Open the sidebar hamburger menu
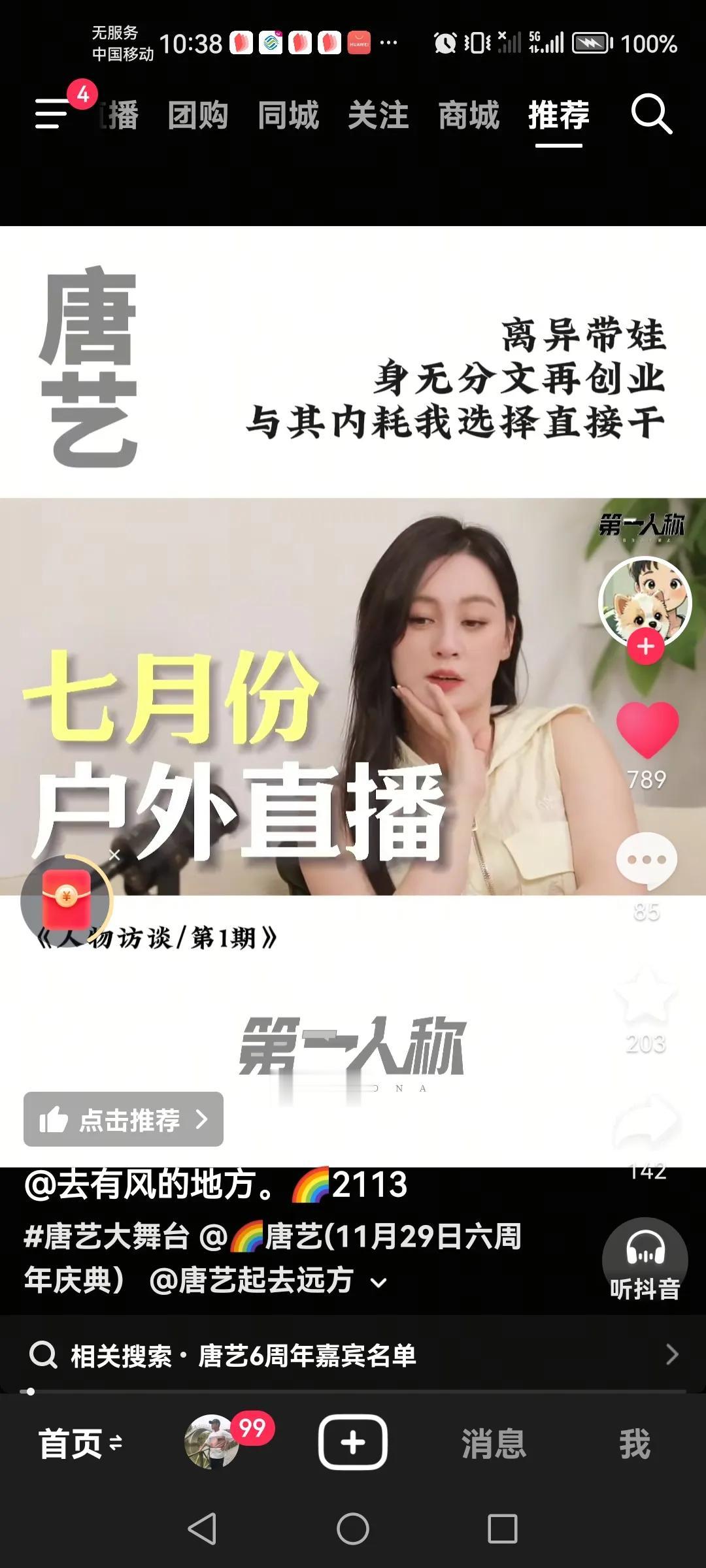 pyautogui.click(x=51, y=115)
